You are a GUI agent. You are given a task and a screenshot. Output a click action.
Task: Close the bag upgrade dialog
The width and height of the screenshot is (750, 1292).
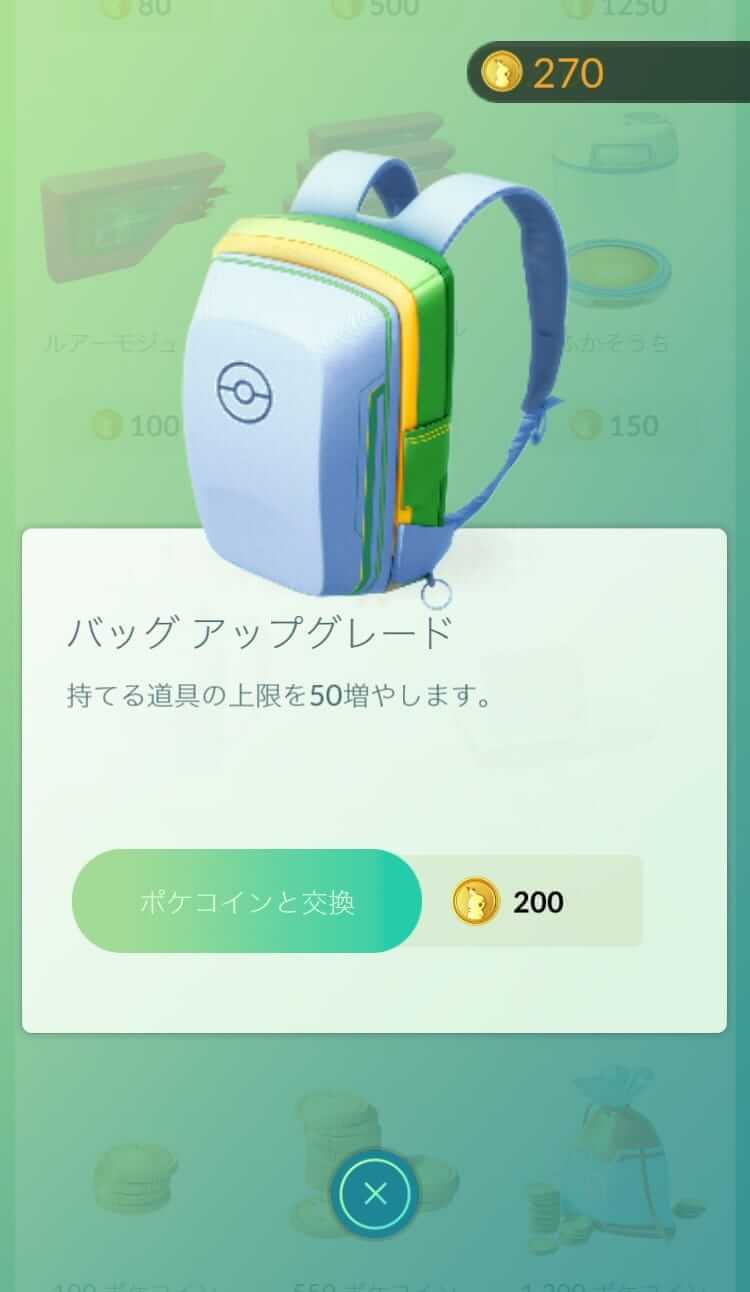point(375,1194)
